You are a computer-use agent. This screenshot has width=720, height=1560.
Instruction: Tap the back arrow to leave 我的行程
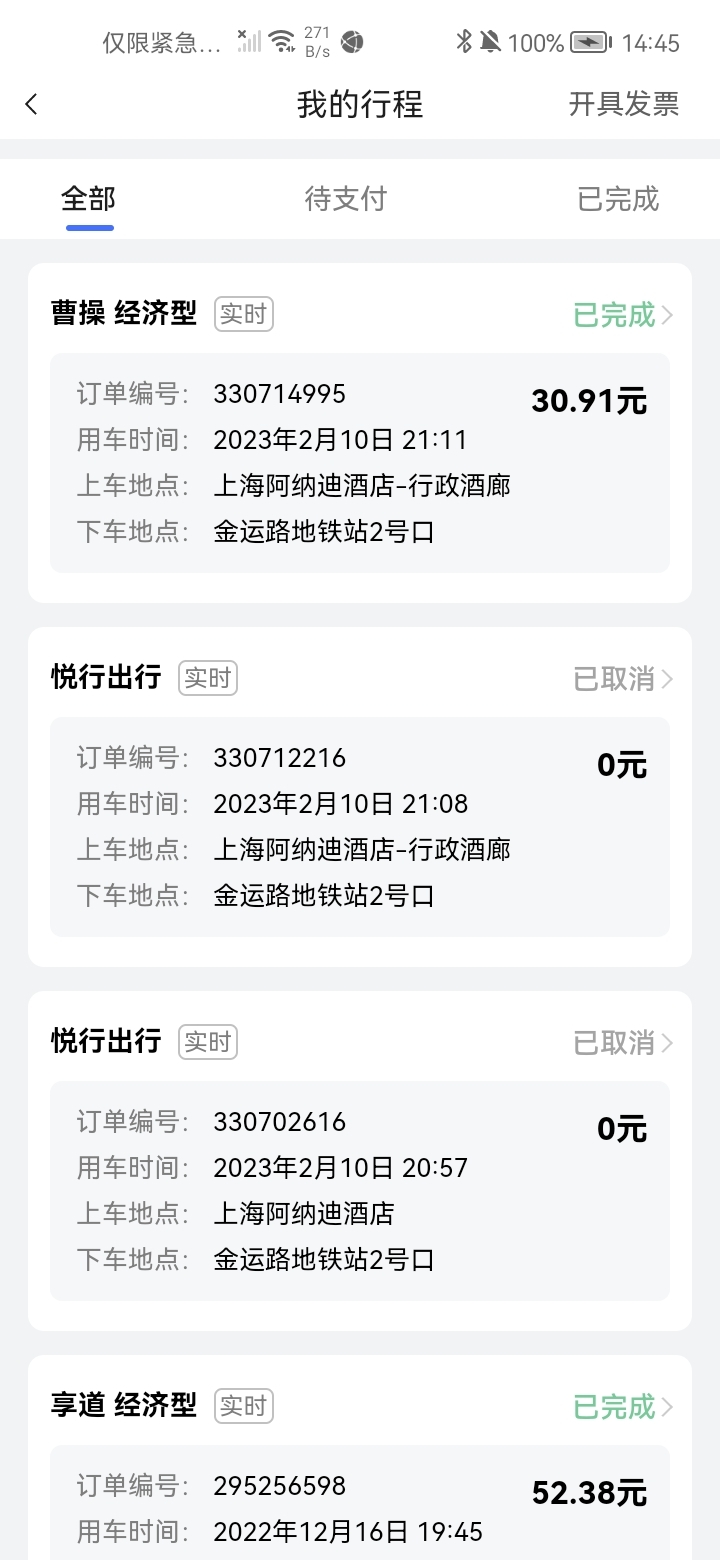tap(31, 104)
